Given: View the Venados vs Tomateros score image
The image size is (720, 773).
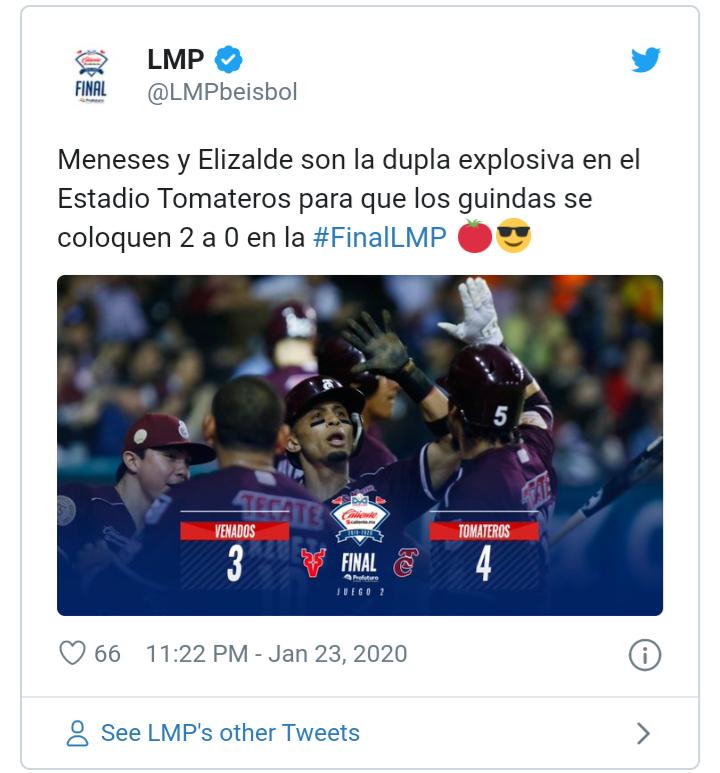Looking at the screenshot, I should click(360, 445).
